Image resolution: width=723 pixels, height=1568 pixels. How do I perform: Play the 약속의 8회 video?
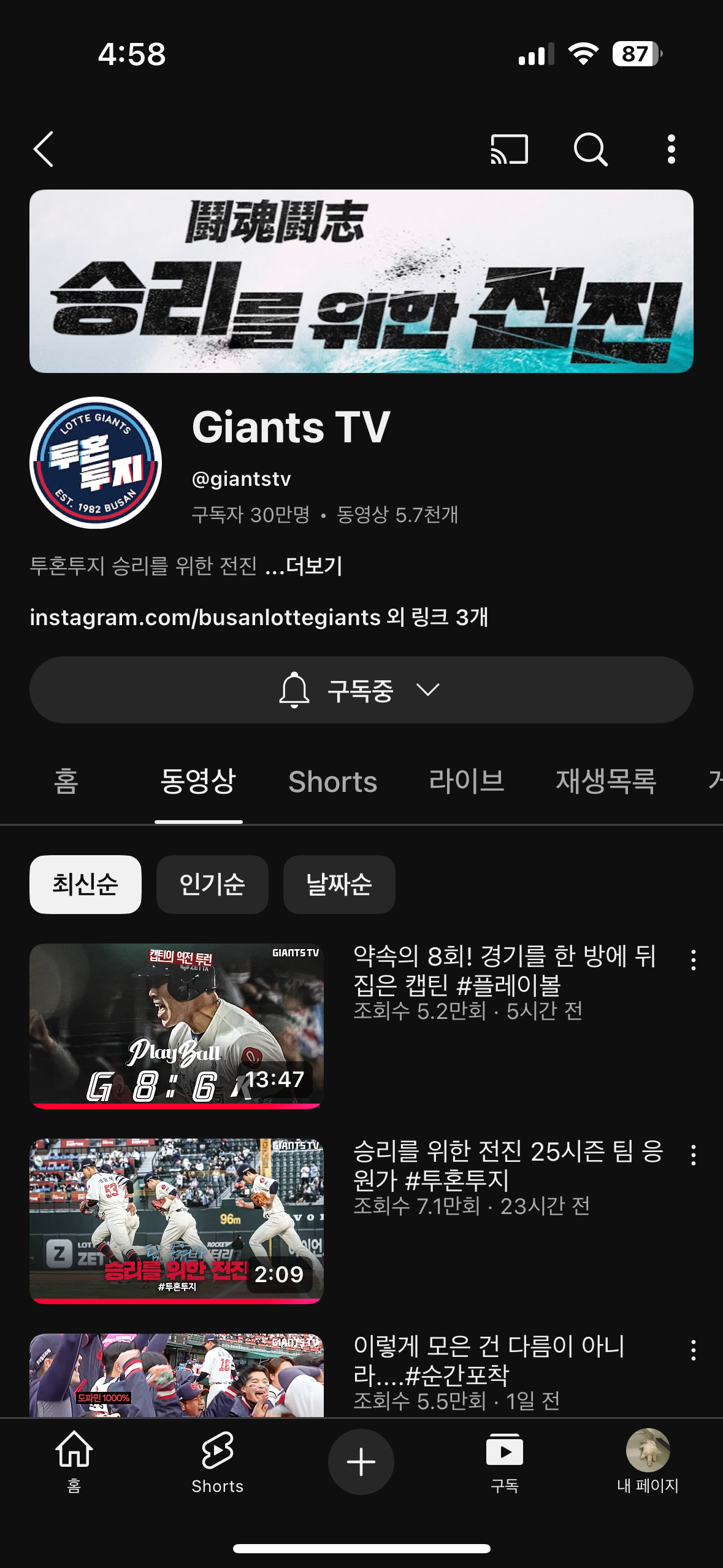click(177, 1026)
